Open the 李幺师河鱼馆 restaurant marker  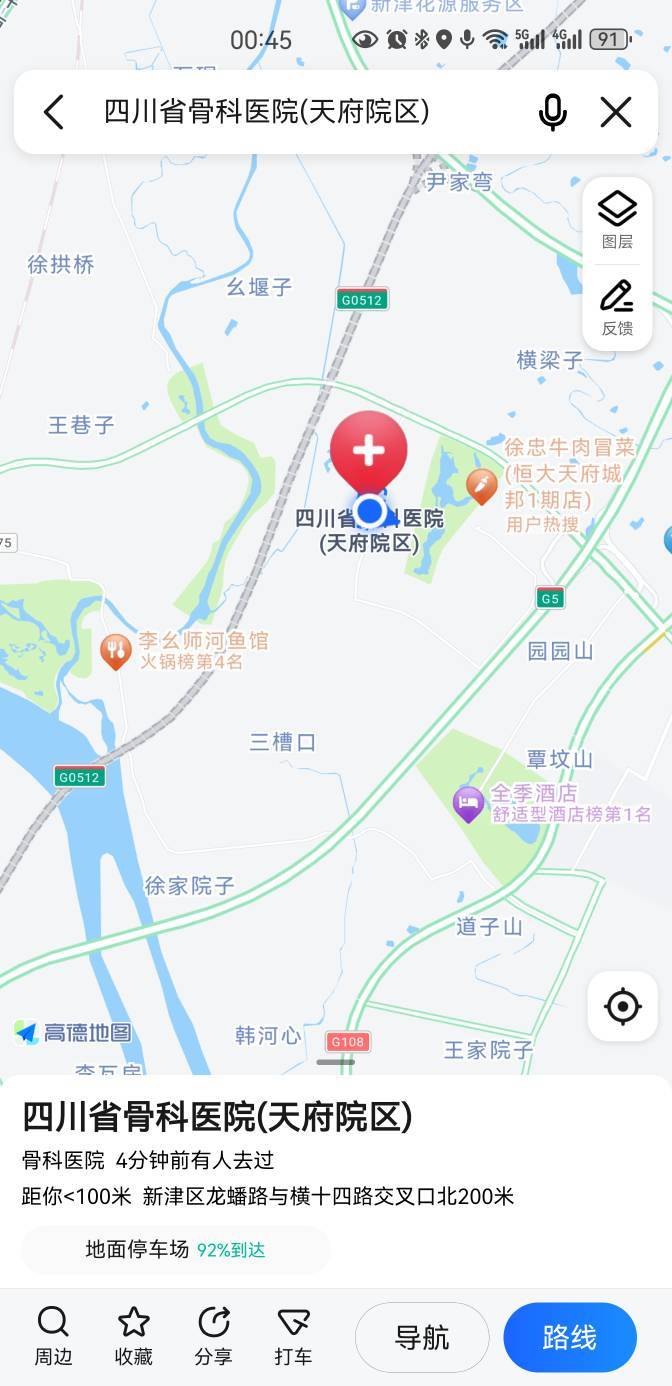pyautogui.click(x=117, y=651)
